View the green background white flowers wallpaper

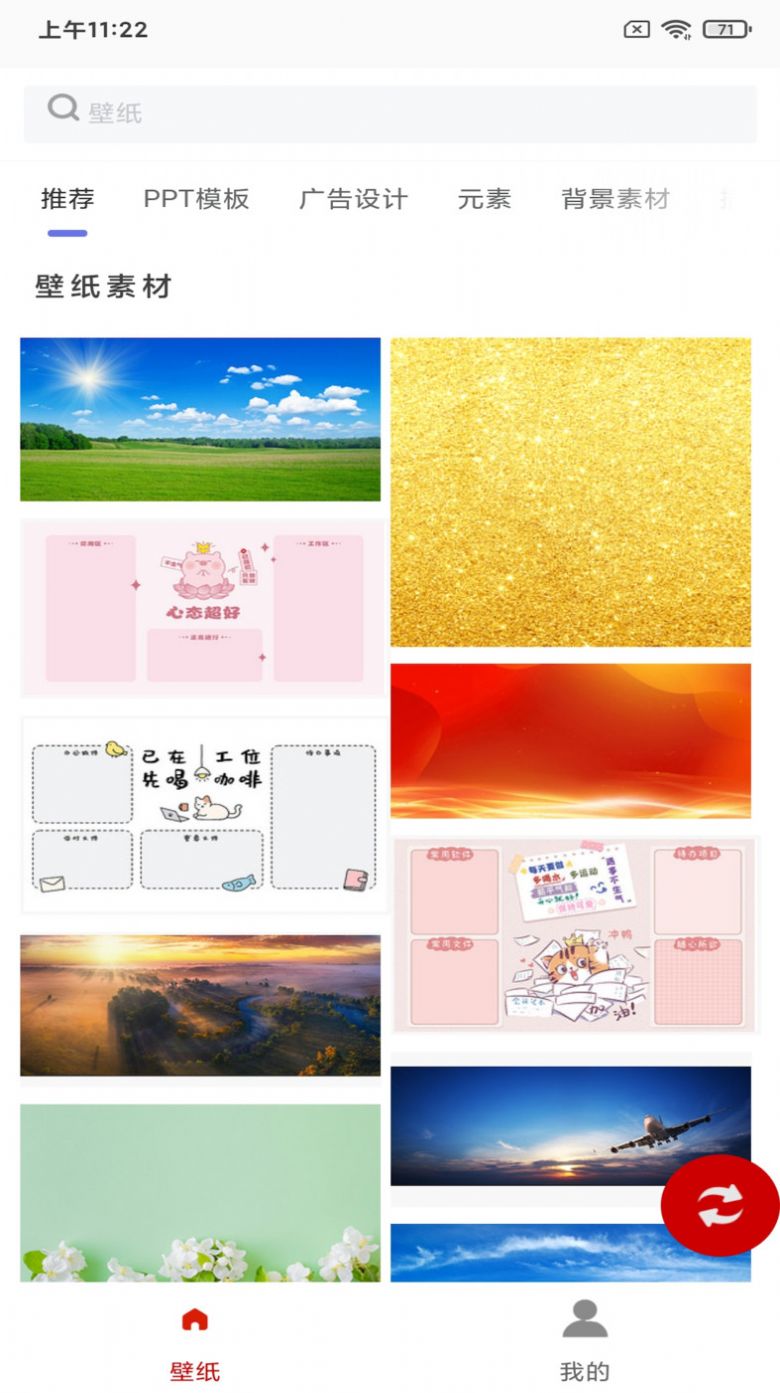(x=200, y=1192)
